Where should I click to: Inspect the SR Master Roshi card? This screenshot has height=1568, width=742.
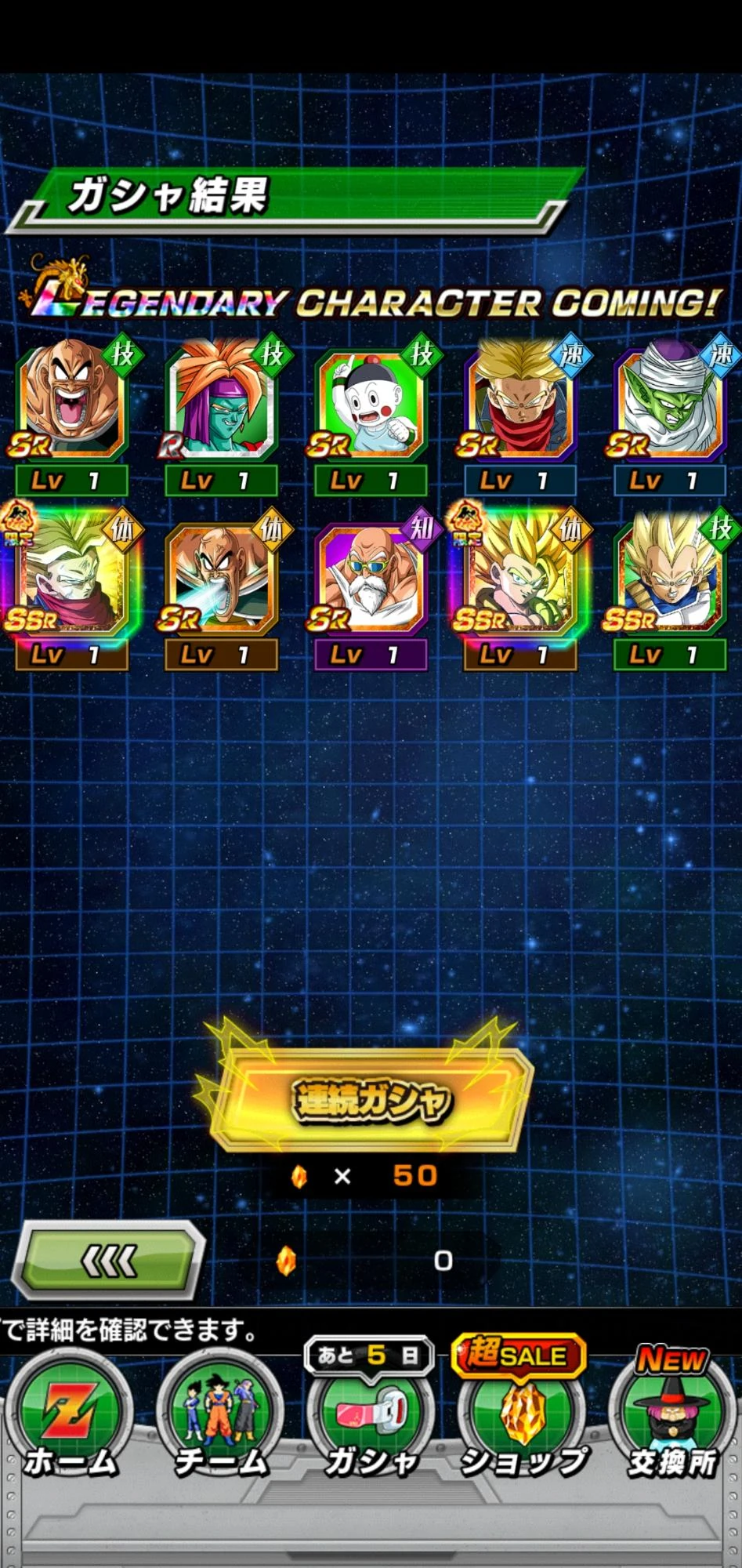(371, 578)
